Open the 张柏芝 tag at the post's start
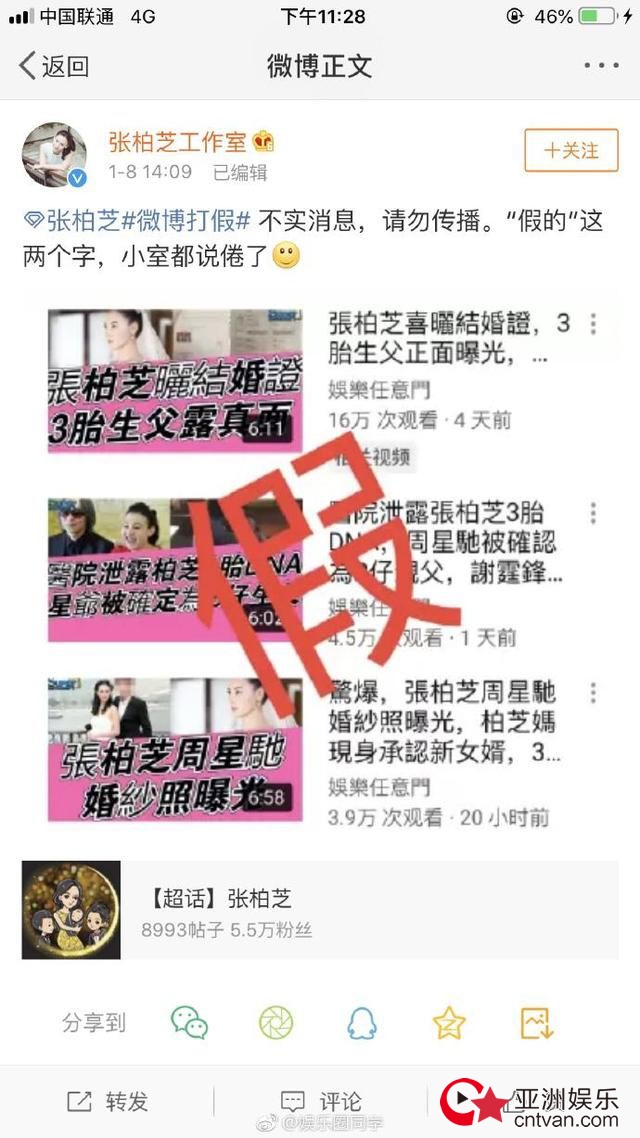The width and height of the screenshot is (640, 1138). pos(76,221)
